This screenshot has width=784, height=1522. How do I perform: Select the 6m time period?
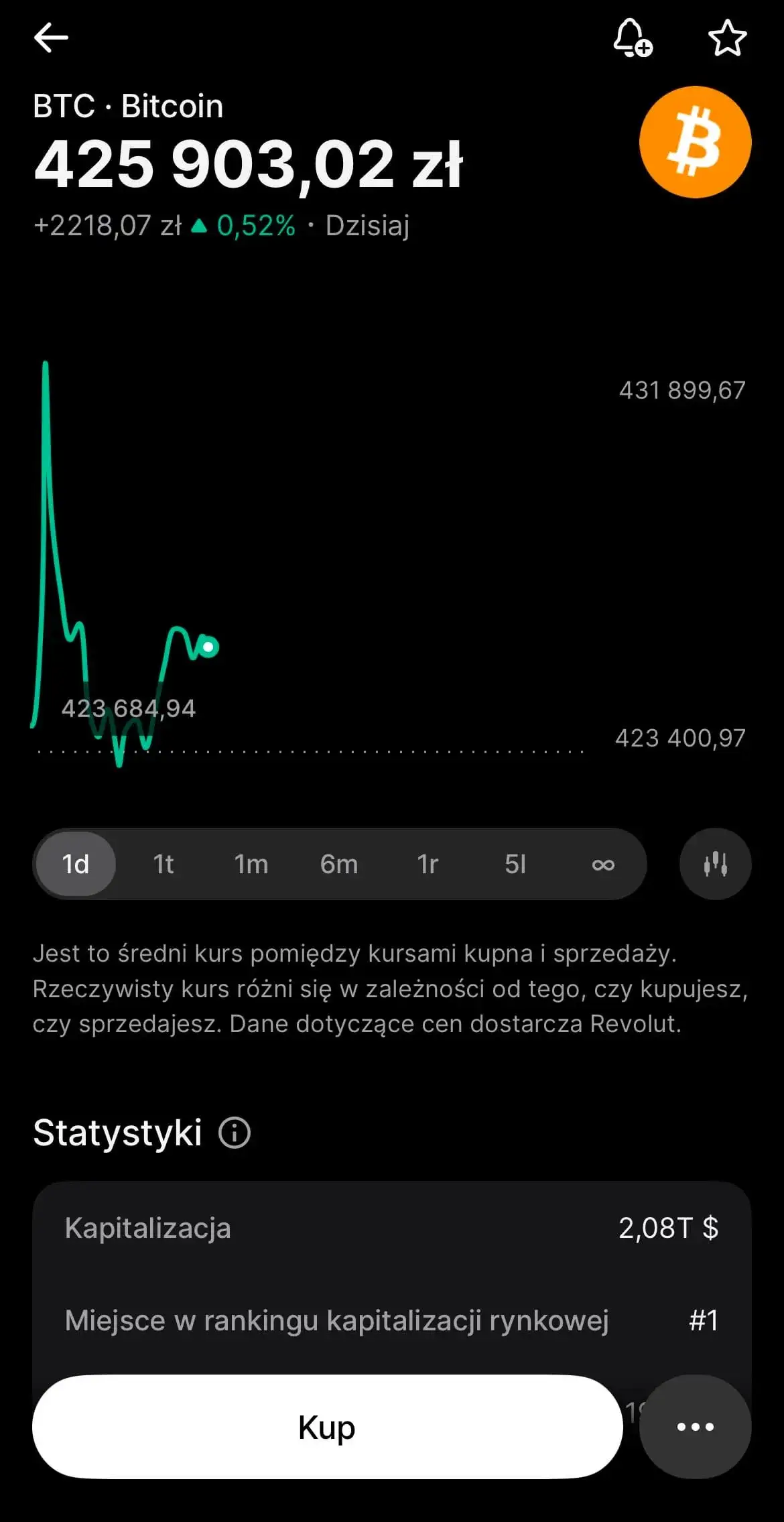click(339, 864)
